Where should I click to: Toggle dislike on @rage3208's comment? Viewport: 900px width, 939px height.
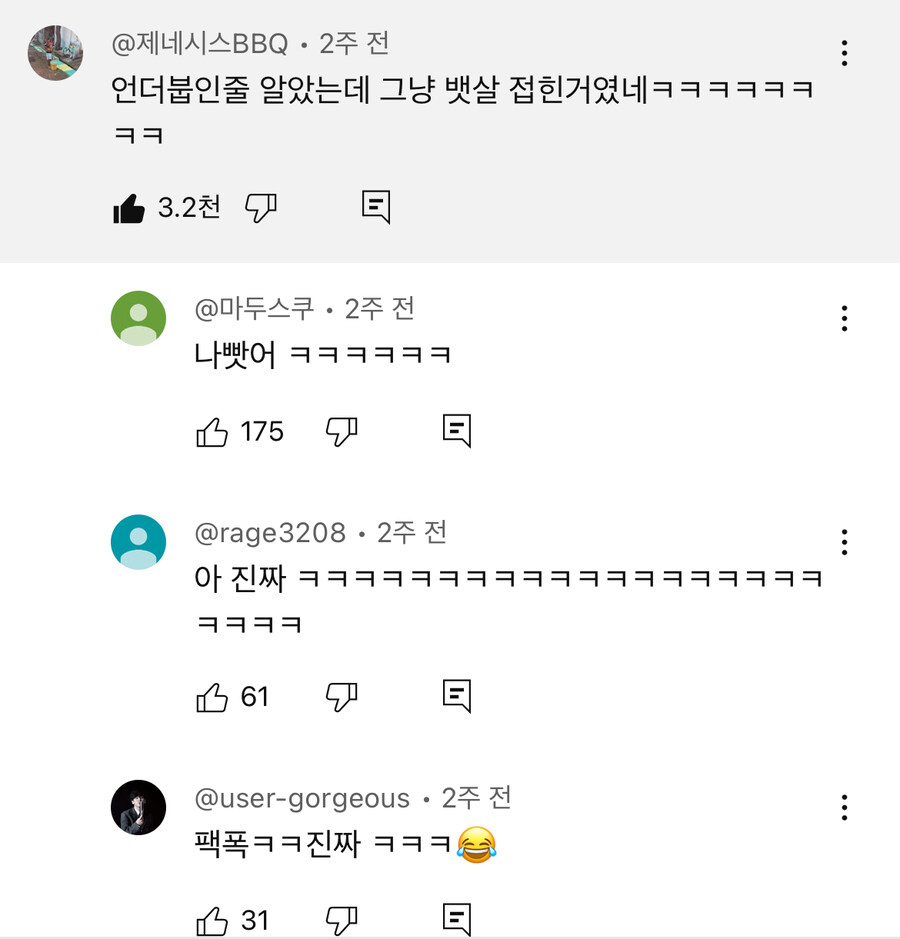[341, 697]
